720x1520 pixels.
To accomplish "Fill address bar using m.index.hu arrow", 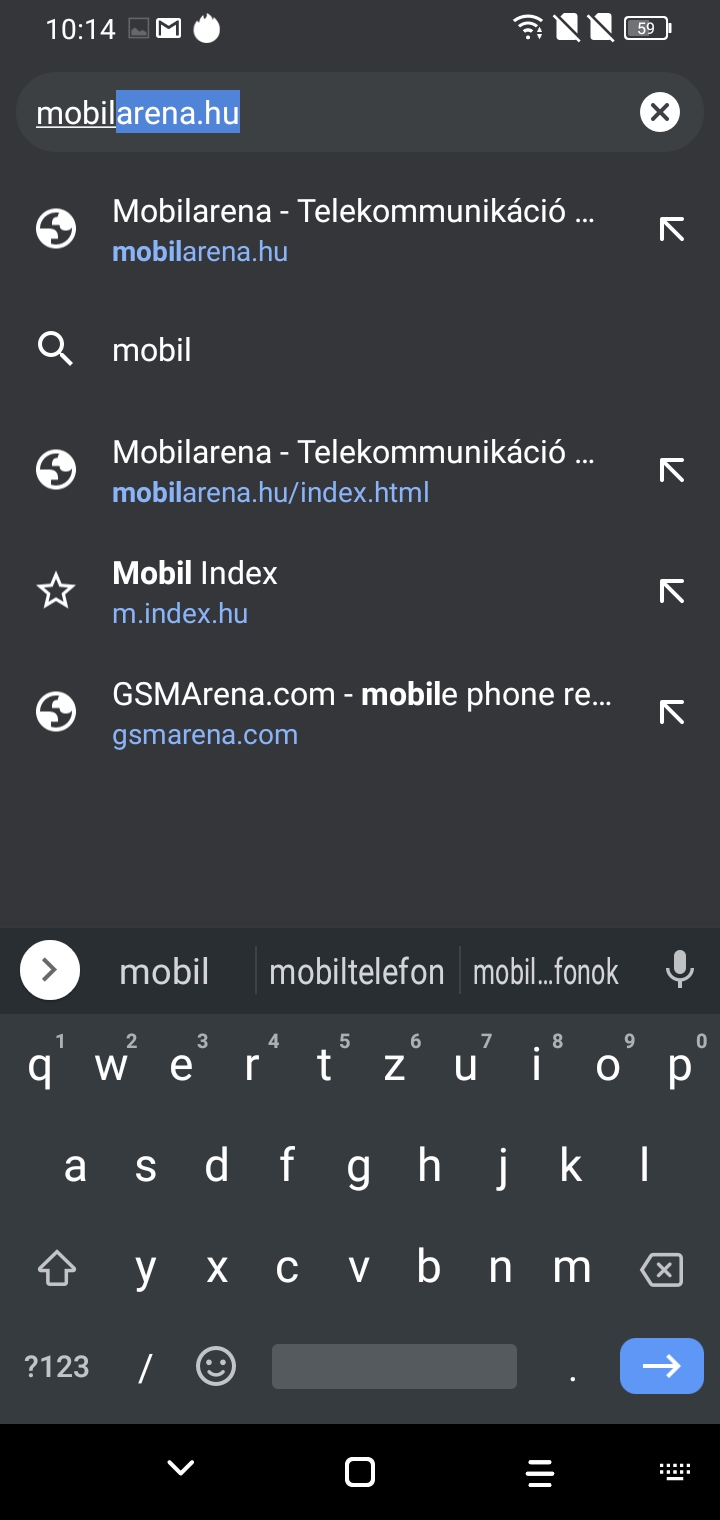I will click(672, 592).
